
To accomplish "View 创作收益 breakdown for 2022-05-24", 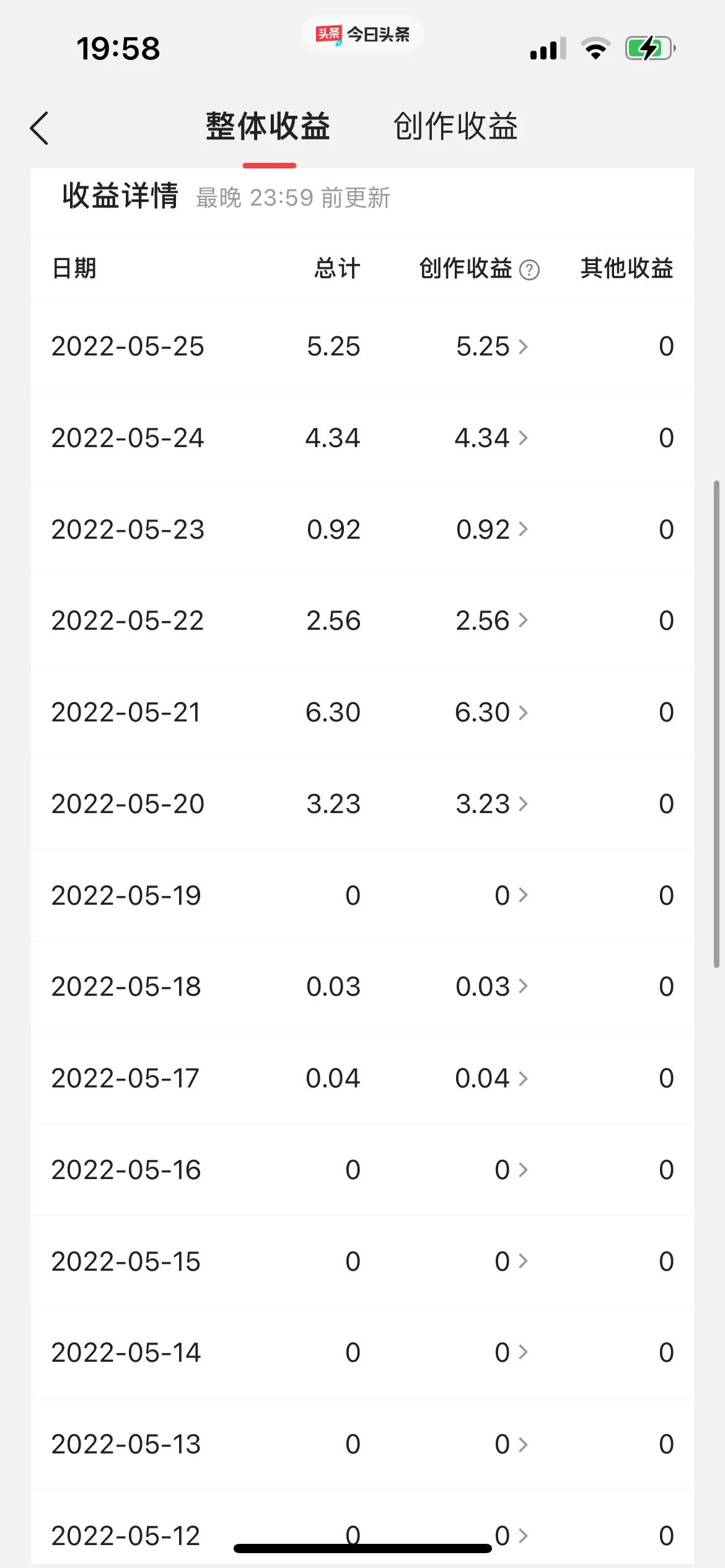I will (492, 438).
